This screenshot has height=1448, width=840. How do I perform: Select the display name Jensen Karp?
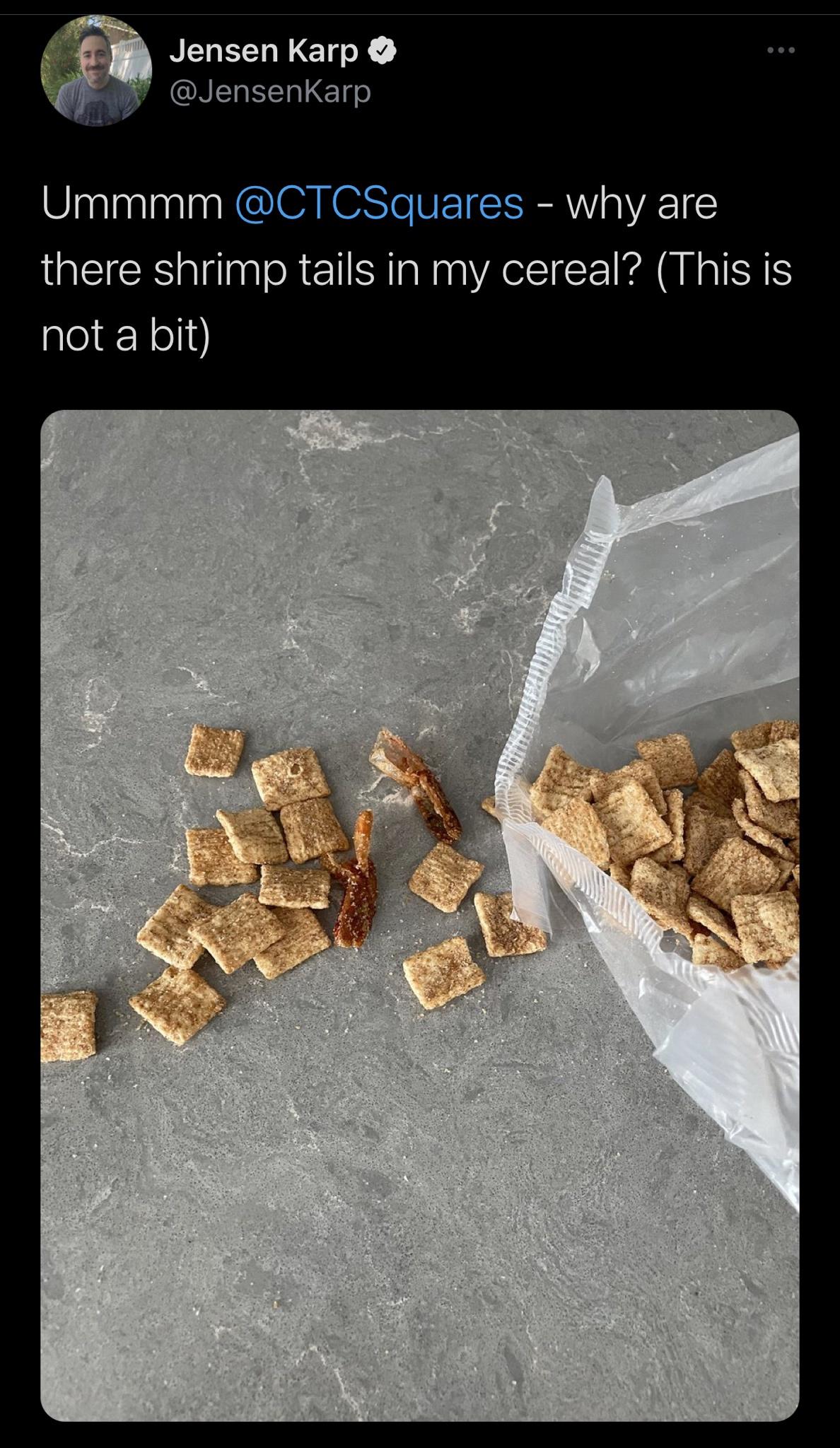tap(262, 51)
